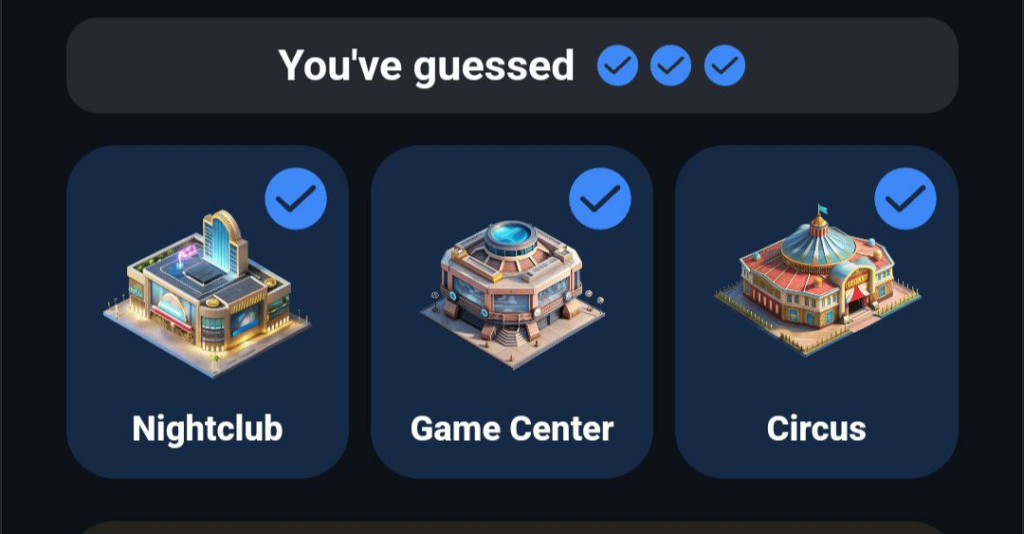Tap the Circus building card
1024x534 pixels.
[x=816, y=312]
